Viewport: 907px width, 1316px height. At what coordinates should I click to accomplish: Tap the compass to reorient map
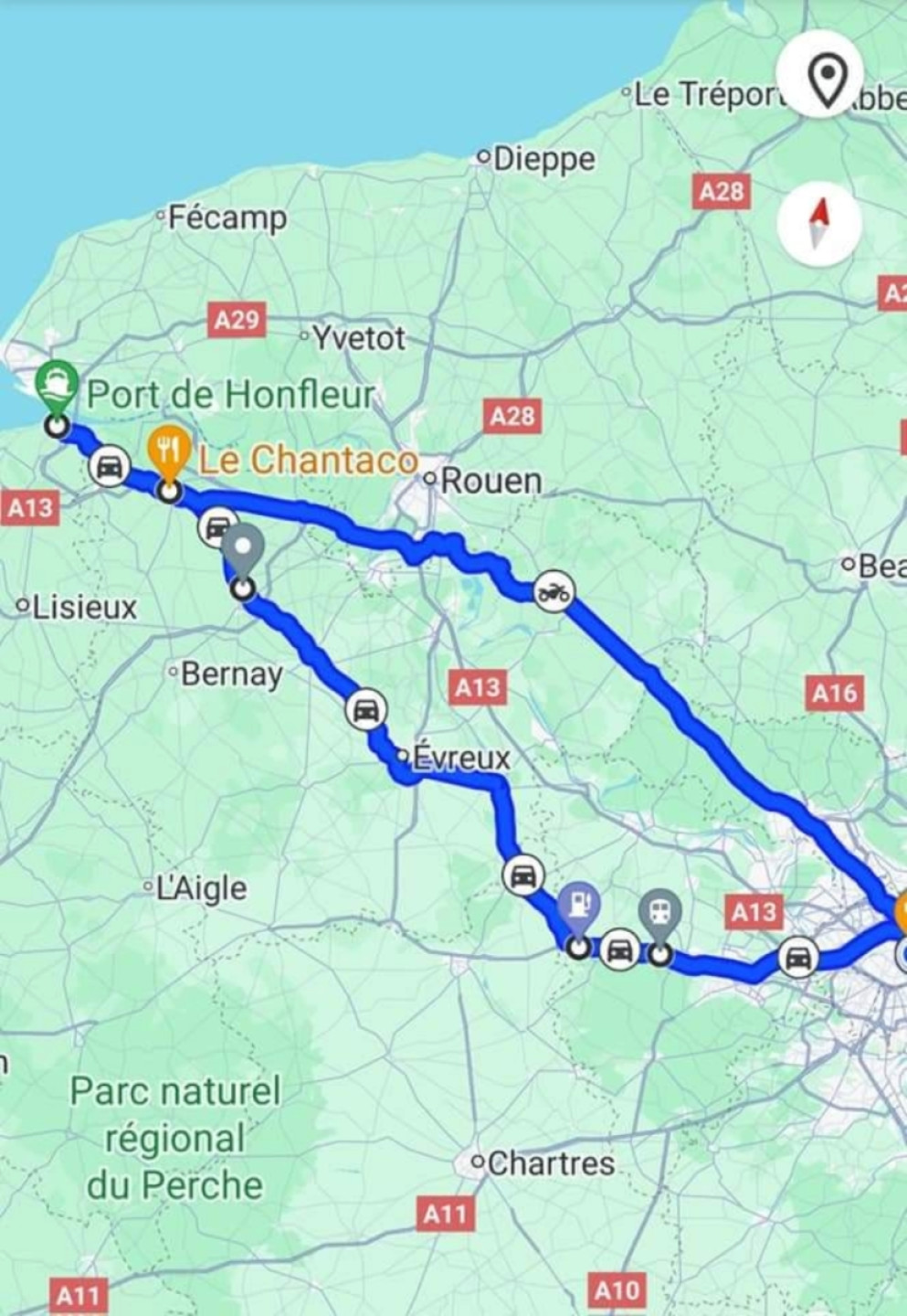[818, 224]
